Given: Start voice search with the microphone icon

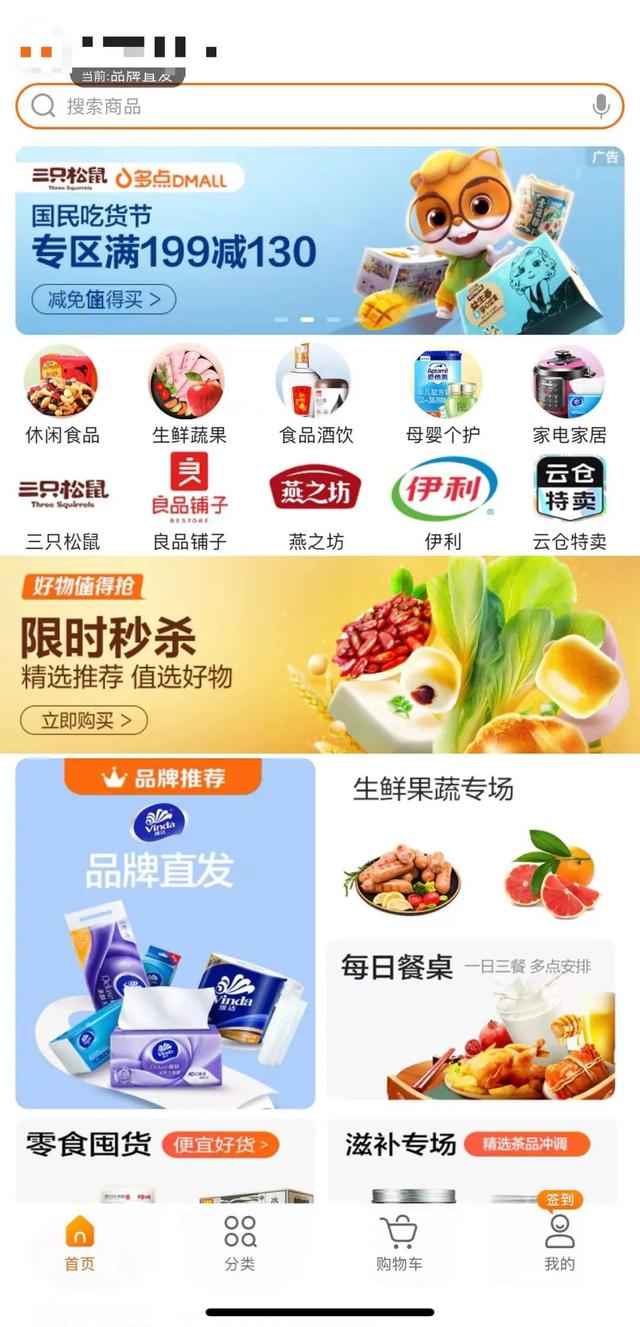Looking at the screenshot, I should click(600, 106).
